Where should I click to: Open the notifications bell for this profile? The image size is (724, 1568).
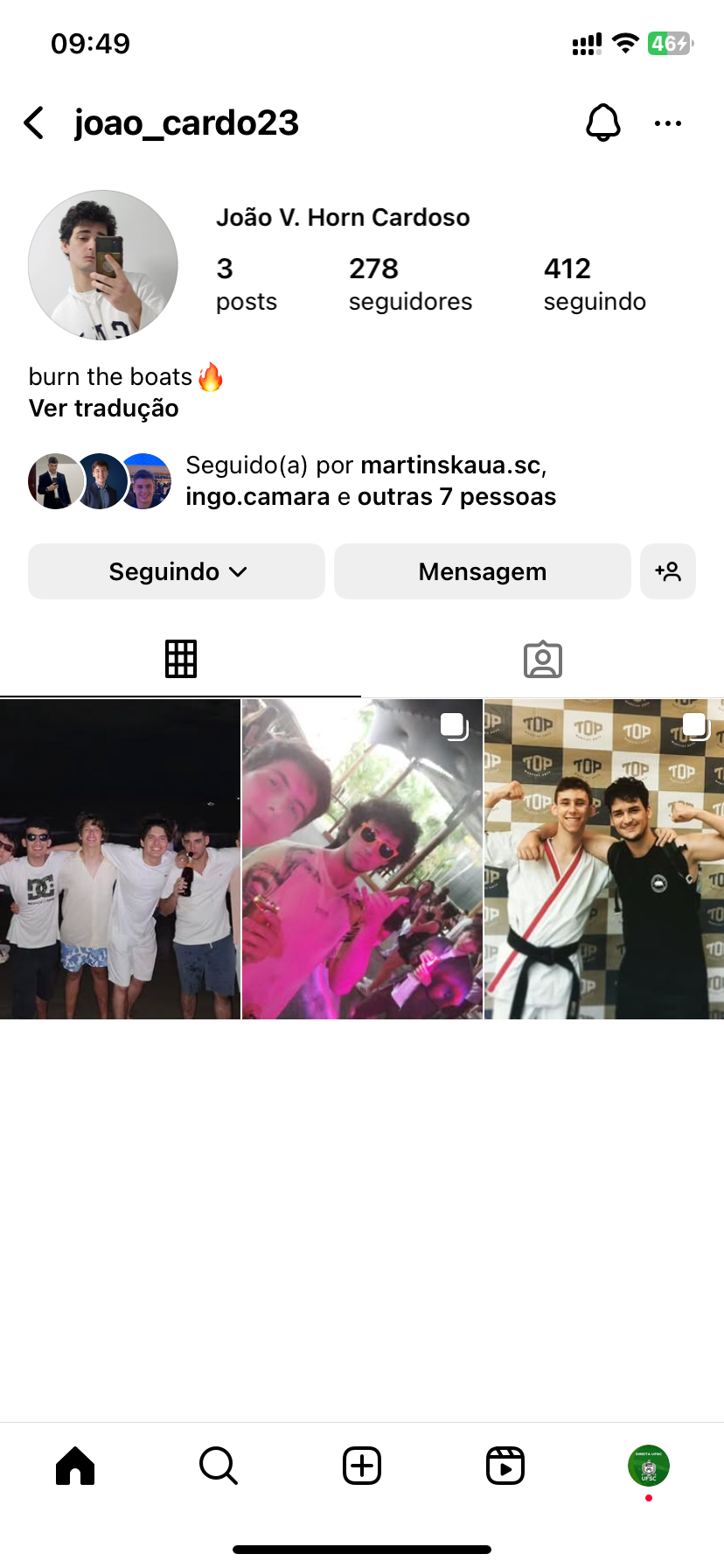(x=602, y=123)
